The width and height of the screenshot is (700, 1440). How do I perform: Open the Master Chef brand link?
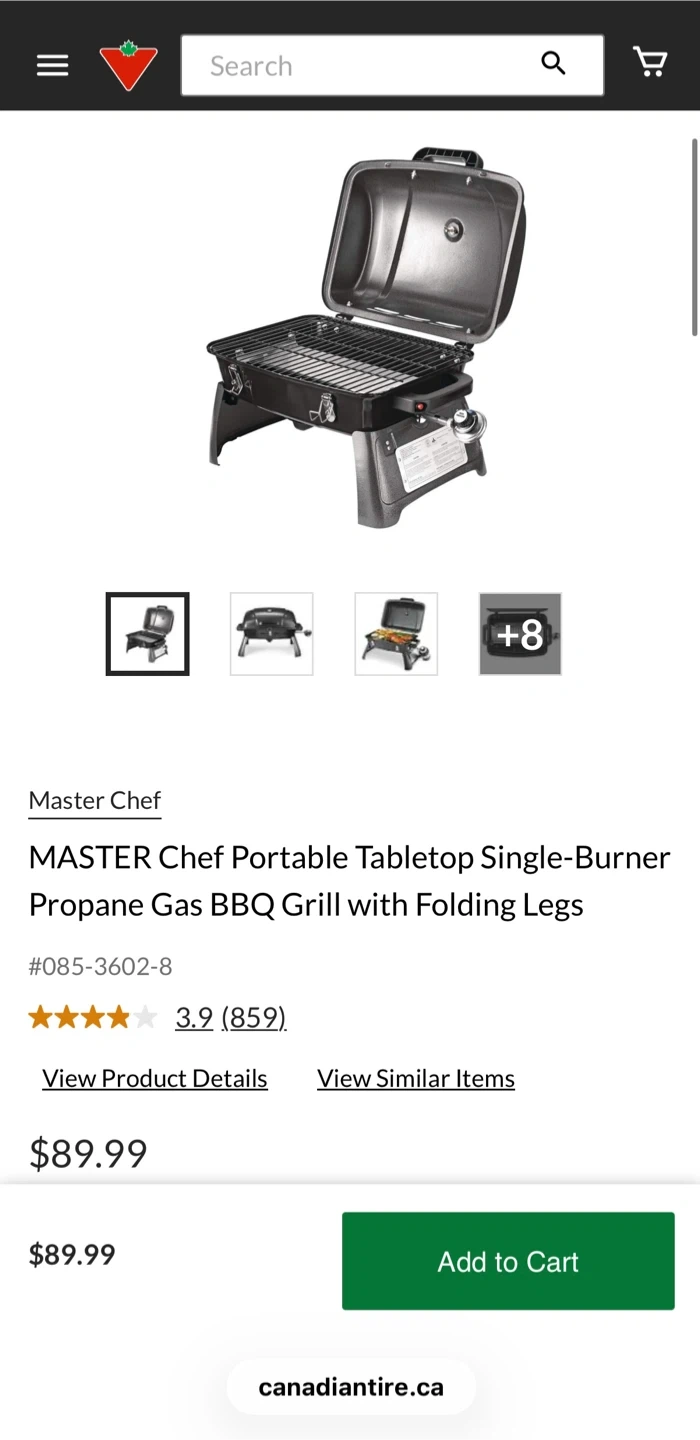(x=95, y=801)
